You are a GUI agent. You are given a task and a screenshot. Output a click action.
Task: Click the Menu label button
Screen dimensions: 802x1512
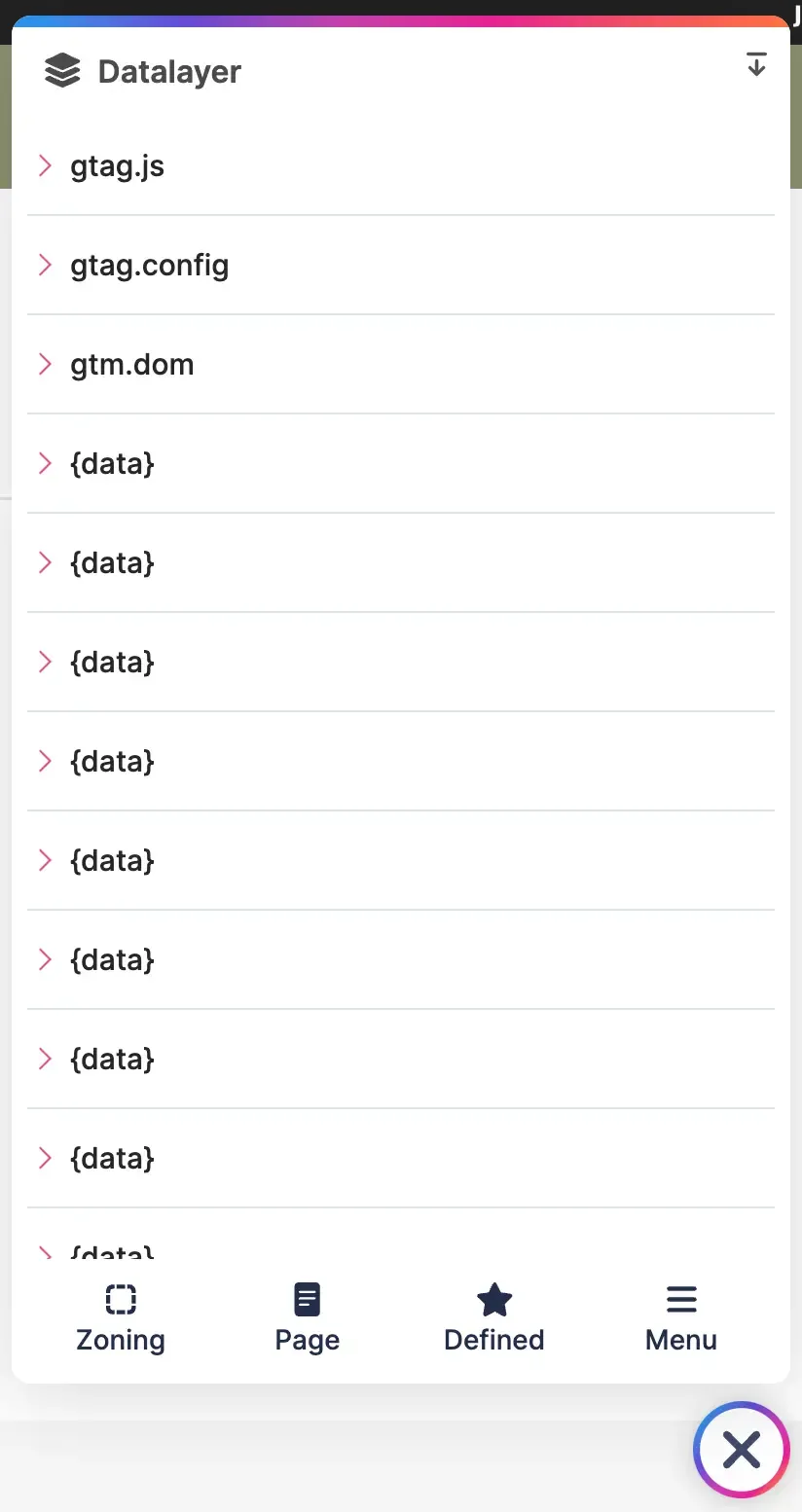[x=680, y=1340]
